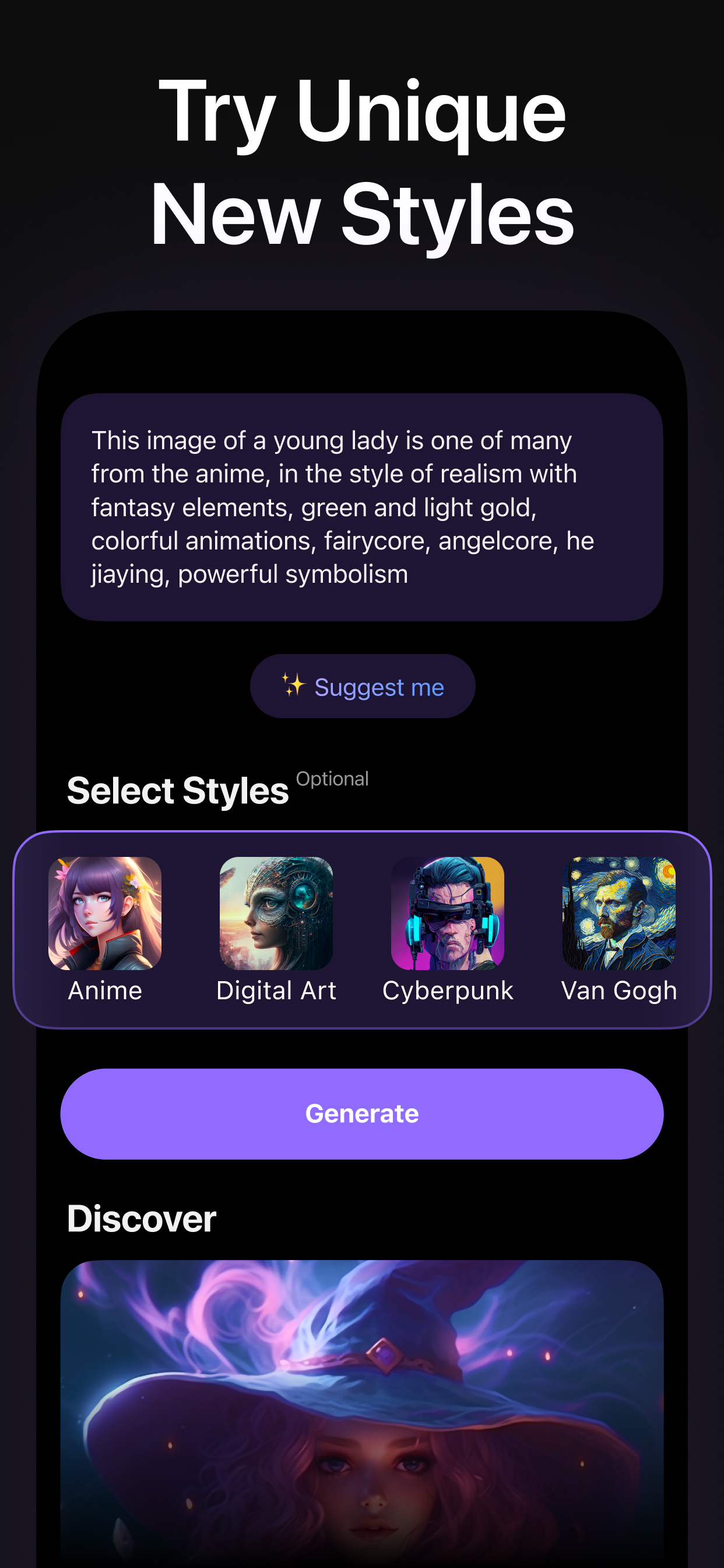This screenshot has width=724, height=1568.
Task: Tap the Suggest me button
Action: (x=362, y=686)
